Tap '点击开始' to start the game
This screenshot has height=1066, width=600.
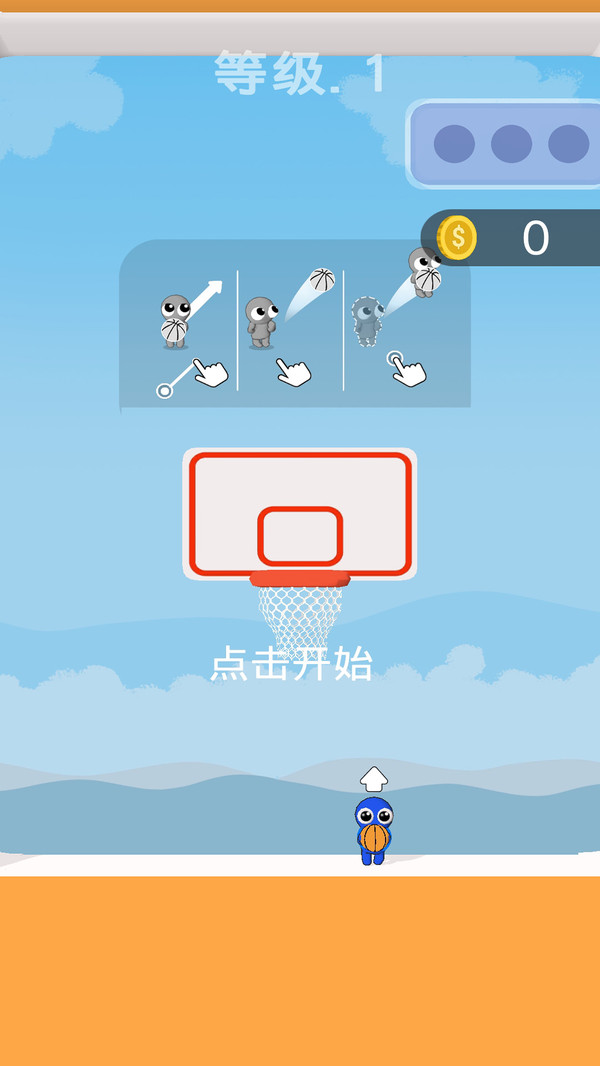[x=291, y=664]
